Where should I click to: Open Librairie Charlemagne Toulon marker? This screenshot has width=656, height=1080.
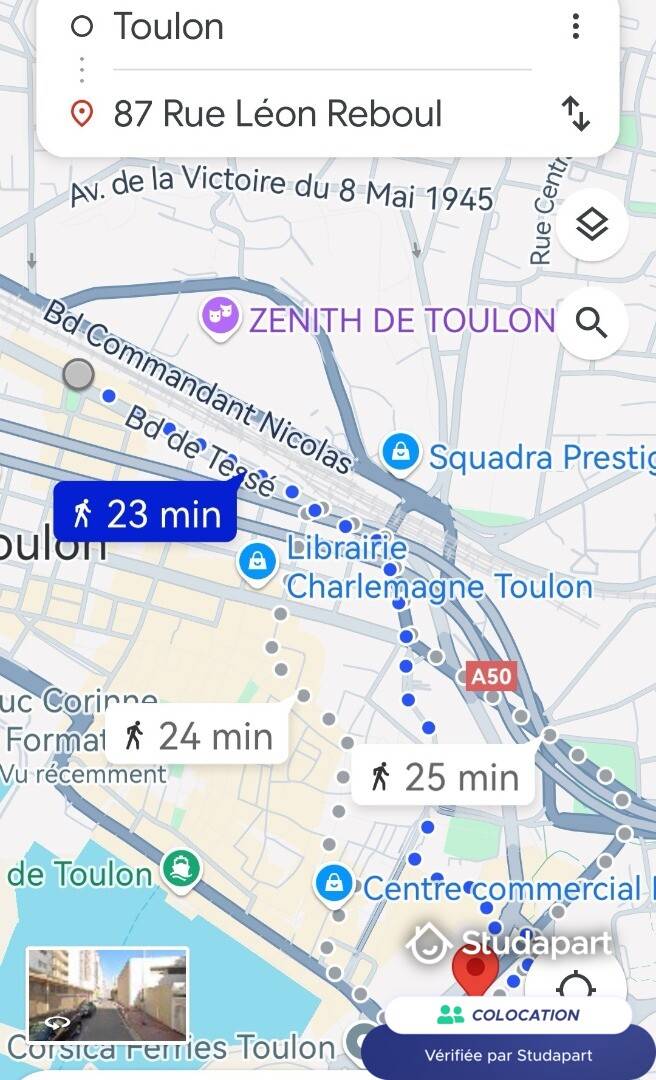click(x=257, y=564)
